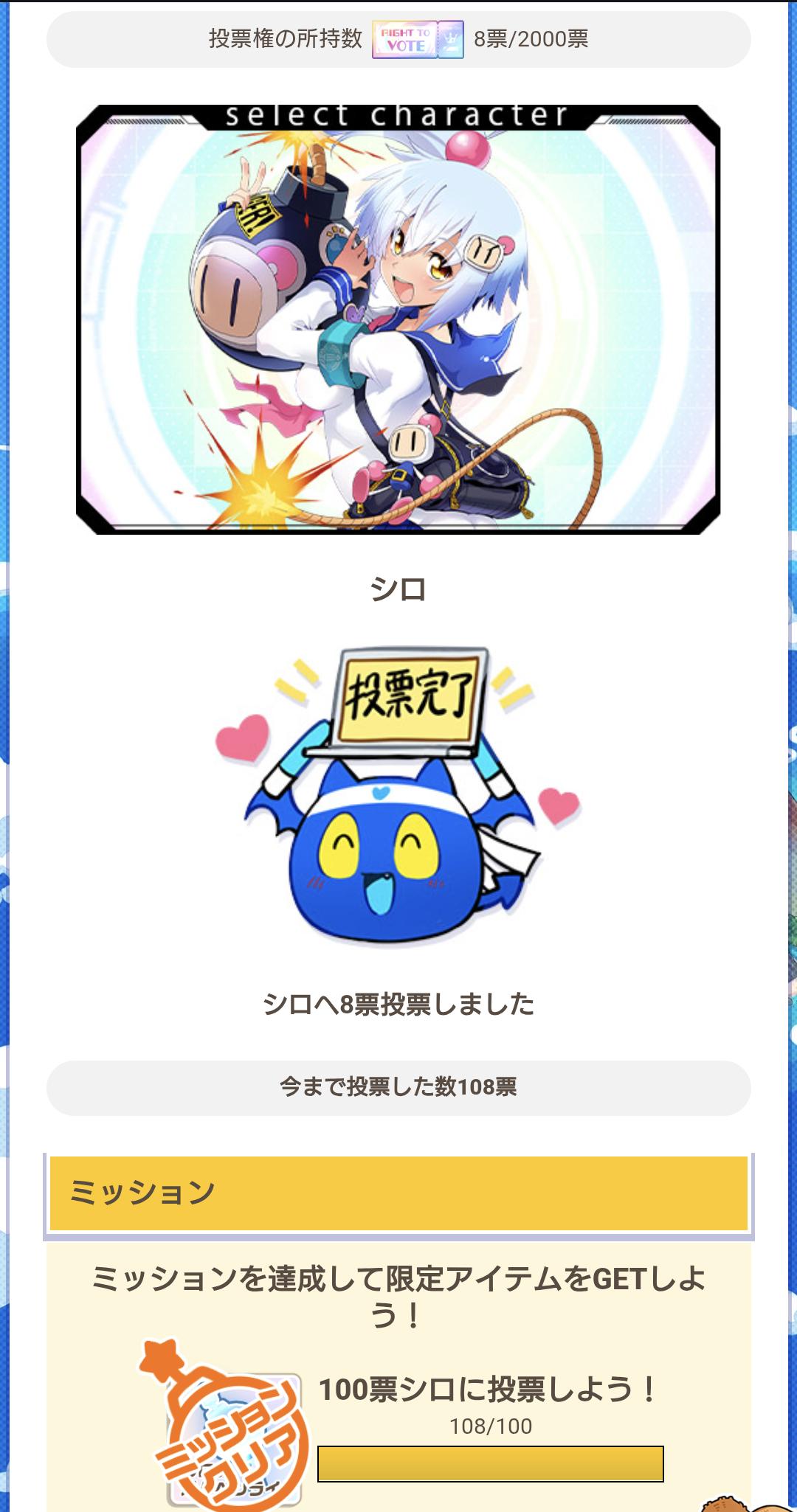
Task: Tap the シロ select character card
Action: 398,319
